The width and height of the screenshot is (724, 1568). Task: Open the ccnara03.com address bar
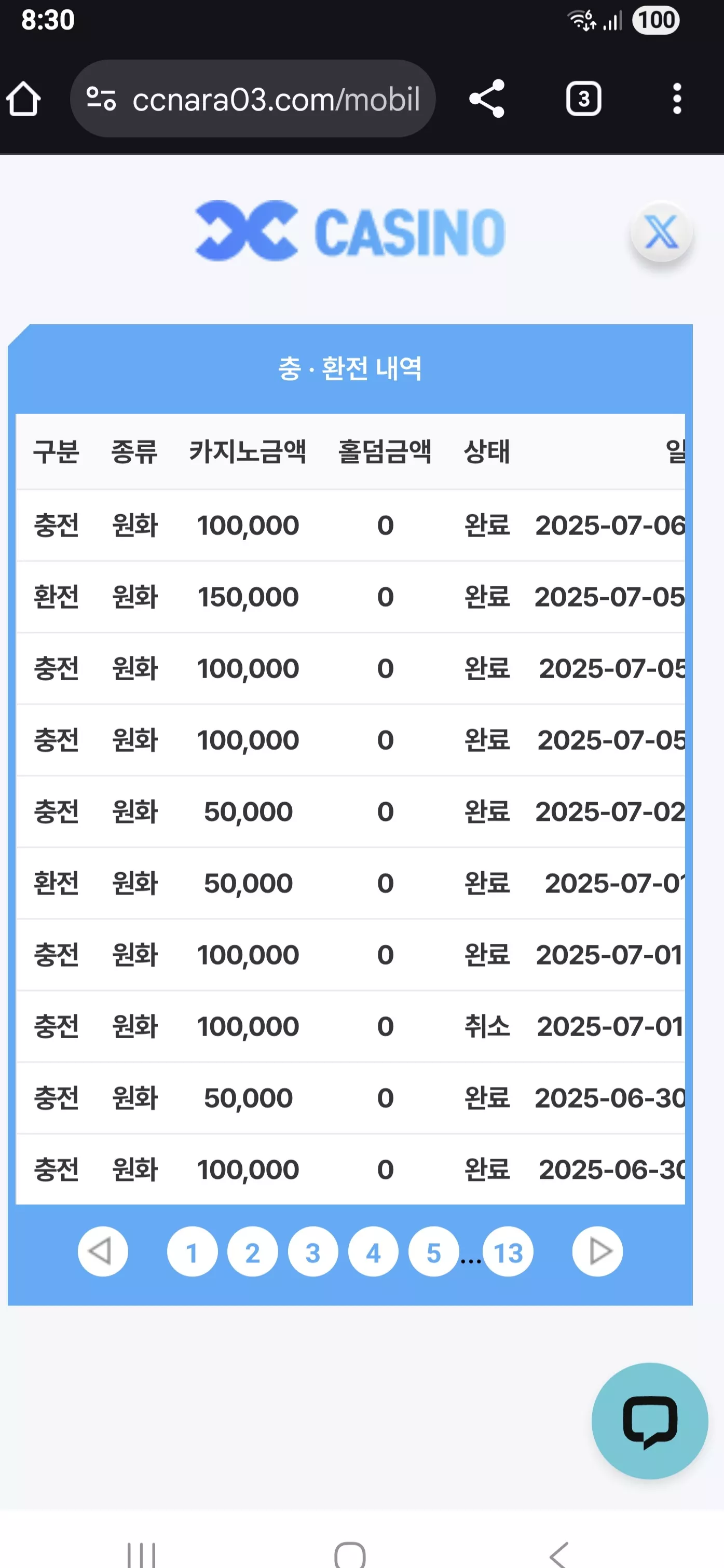pos(253,99)
